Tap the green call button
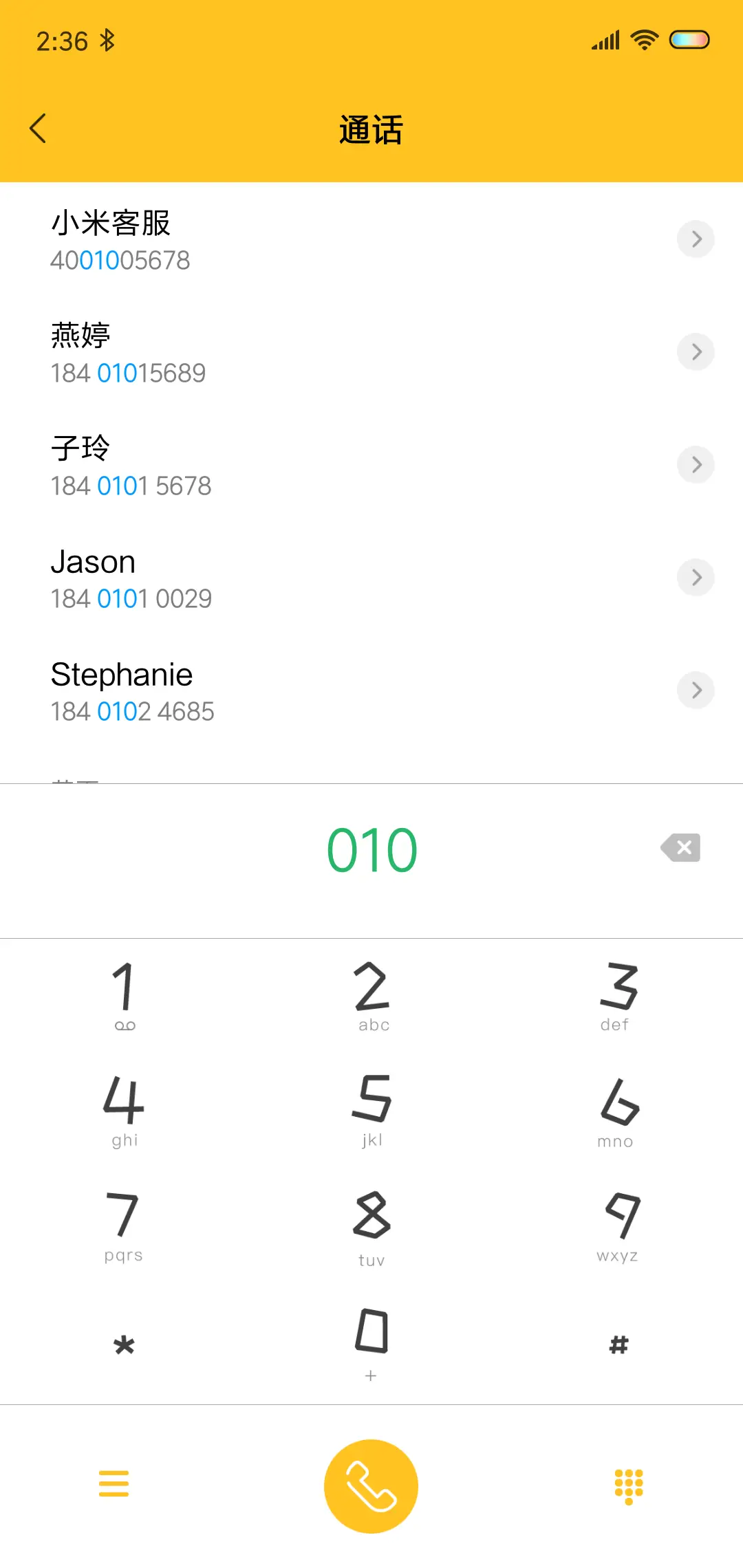Image resolution: width=743 pixels, height=1568 pixels. click(x=370, y=1485)
